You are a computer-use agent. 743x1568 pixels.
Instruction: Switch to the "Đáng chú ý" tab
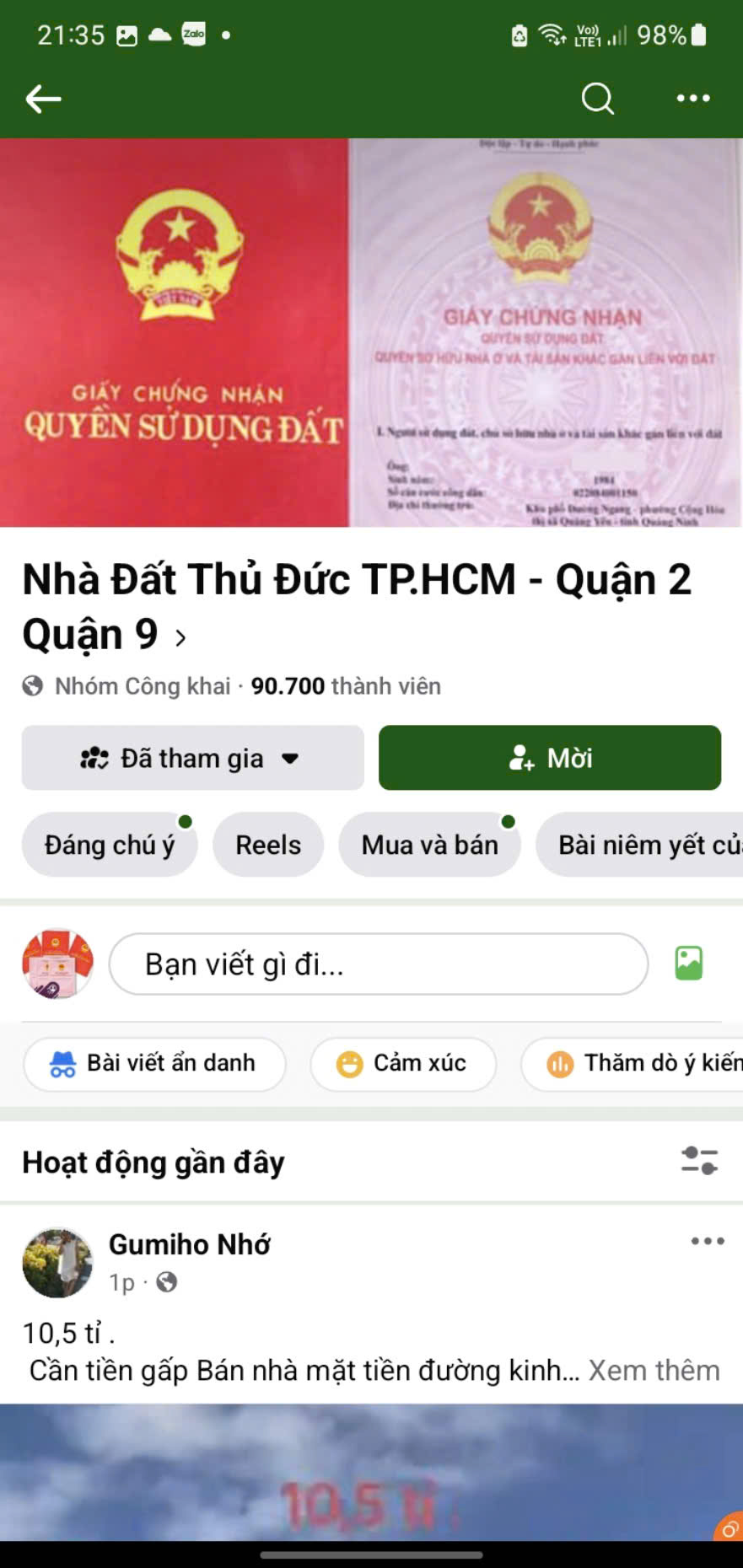click(110, 845)
